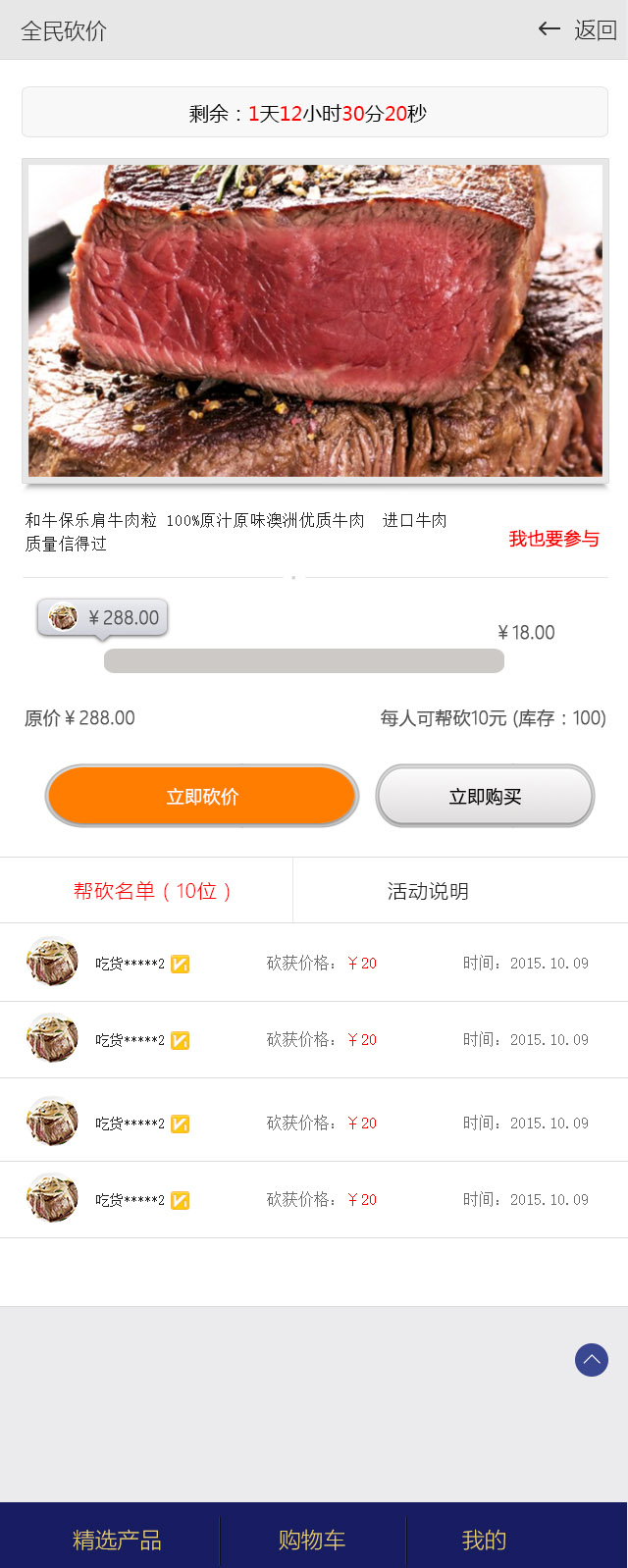The height and width of the screenshot is (1568, 628).
Task: Jump back to top with arrow button
Action: coord(592,1360)
